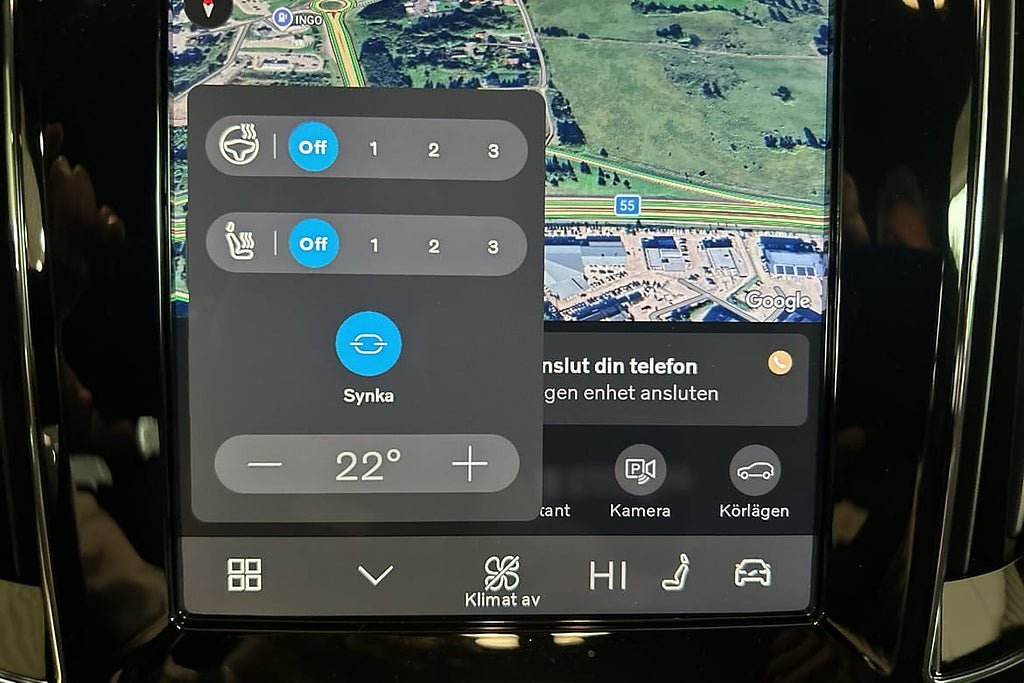Image resolution: width=1024 pixels, height=683 pixels.
Task: Collapse panel with the down chevron
Action: tap(375, 575)
